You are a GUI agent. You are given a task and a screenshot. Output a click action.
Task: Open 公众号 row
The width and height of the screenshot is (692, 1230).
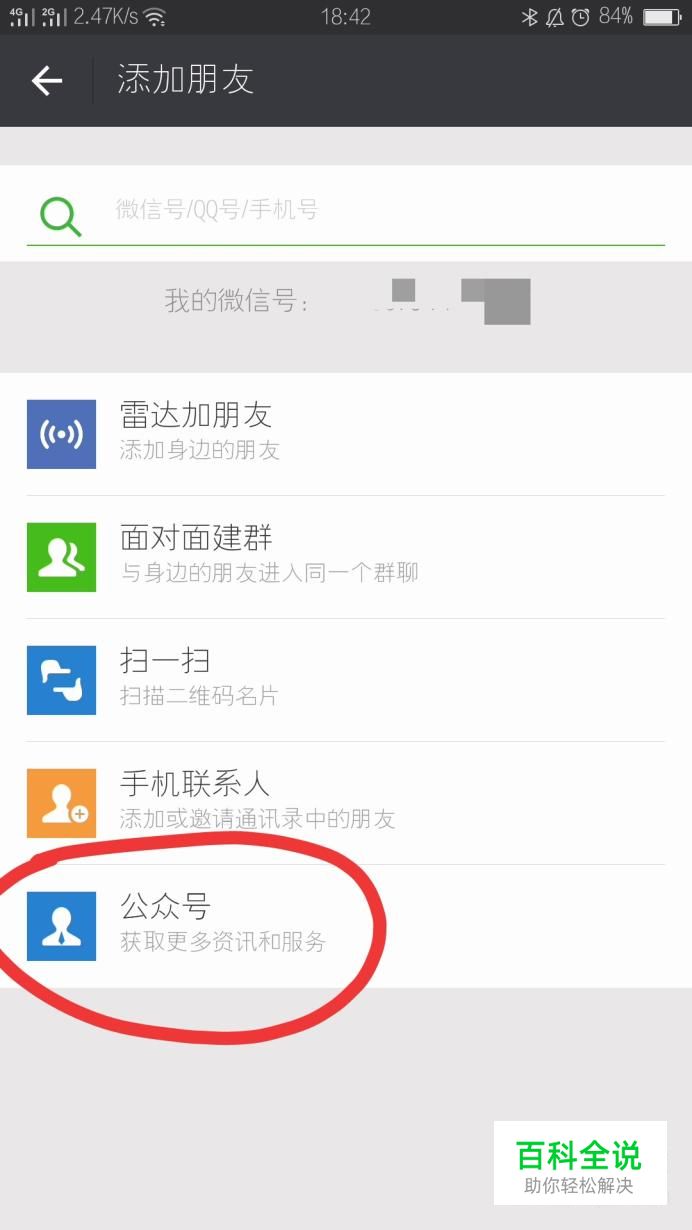tap(346, 926)
